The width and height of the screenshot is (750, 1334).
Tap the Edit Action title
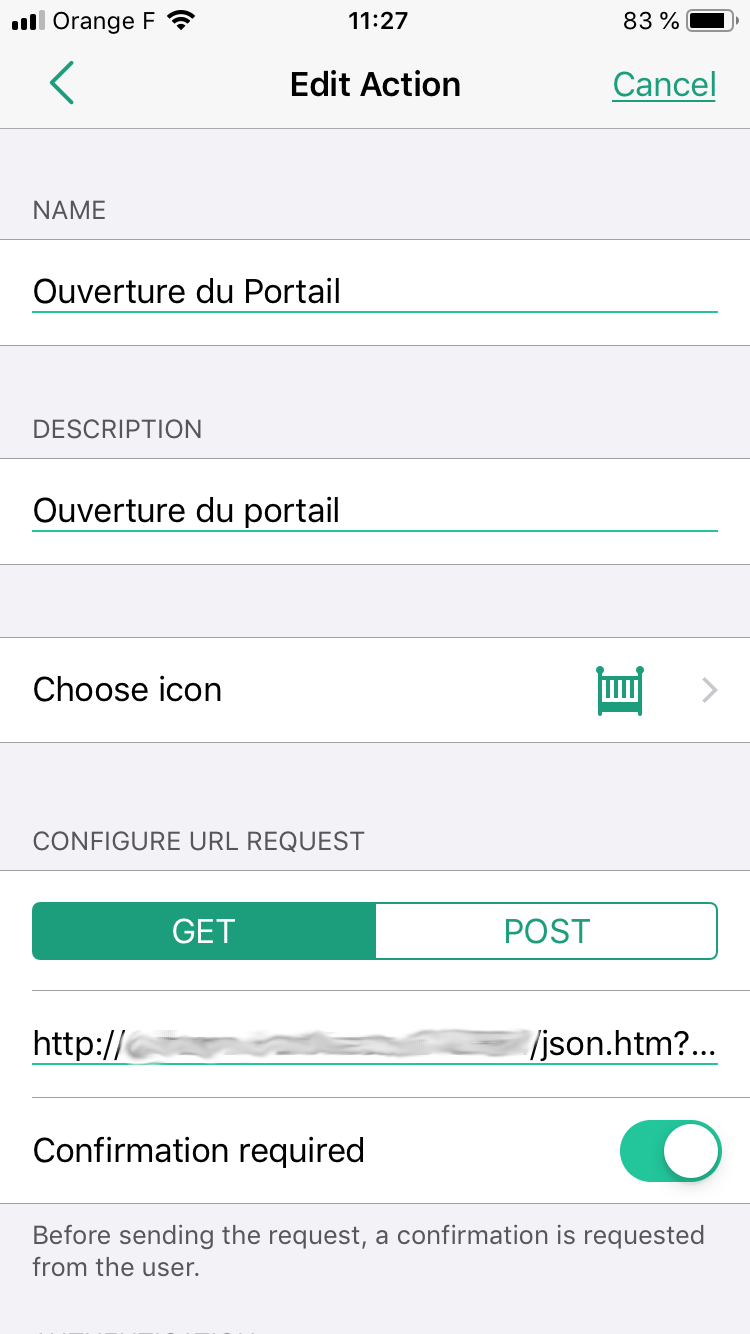pos(375,84)
